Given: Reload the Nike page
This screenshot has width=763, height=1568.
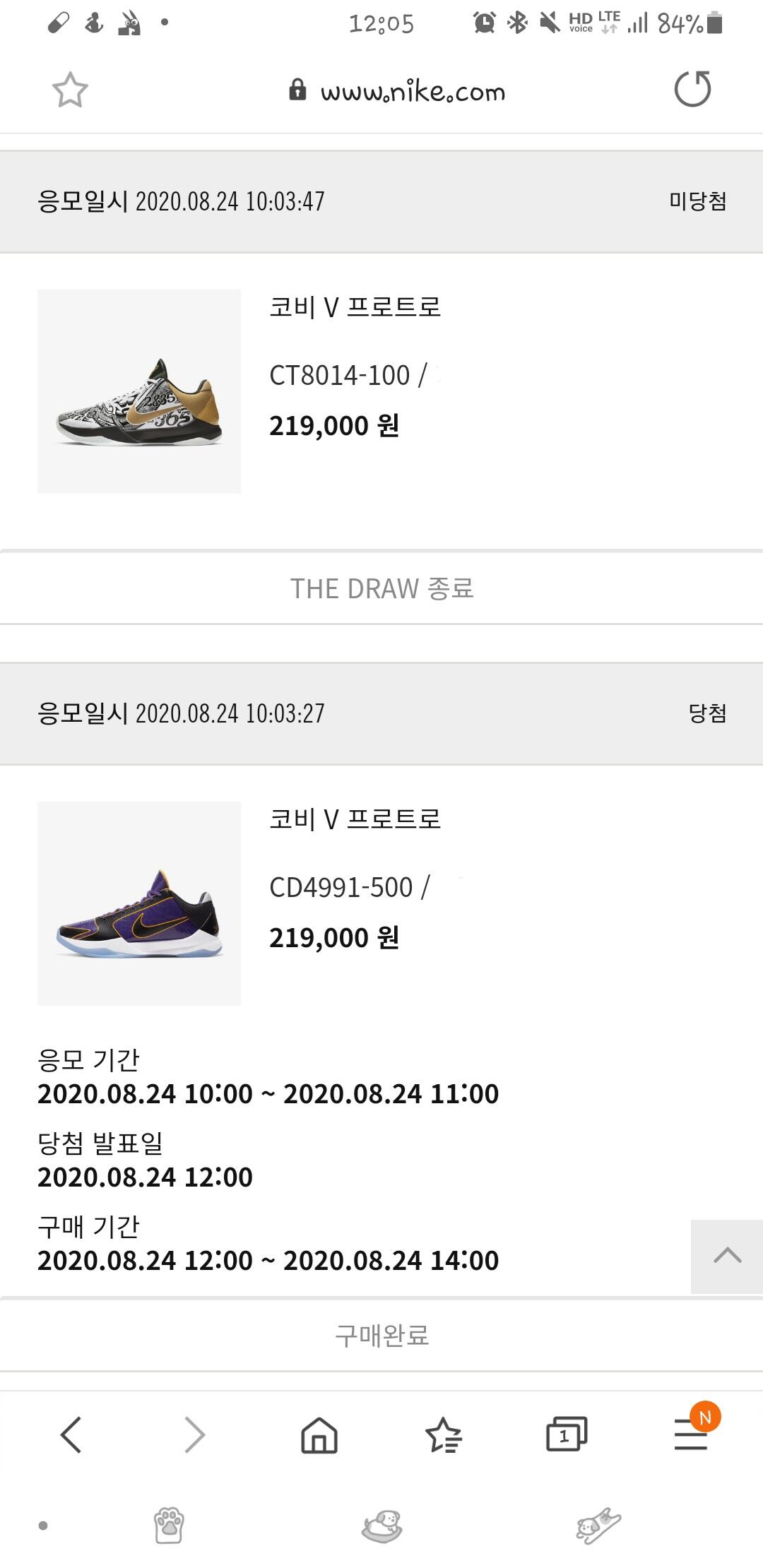Looking at the screenshot, I should (x=692, y=90).
